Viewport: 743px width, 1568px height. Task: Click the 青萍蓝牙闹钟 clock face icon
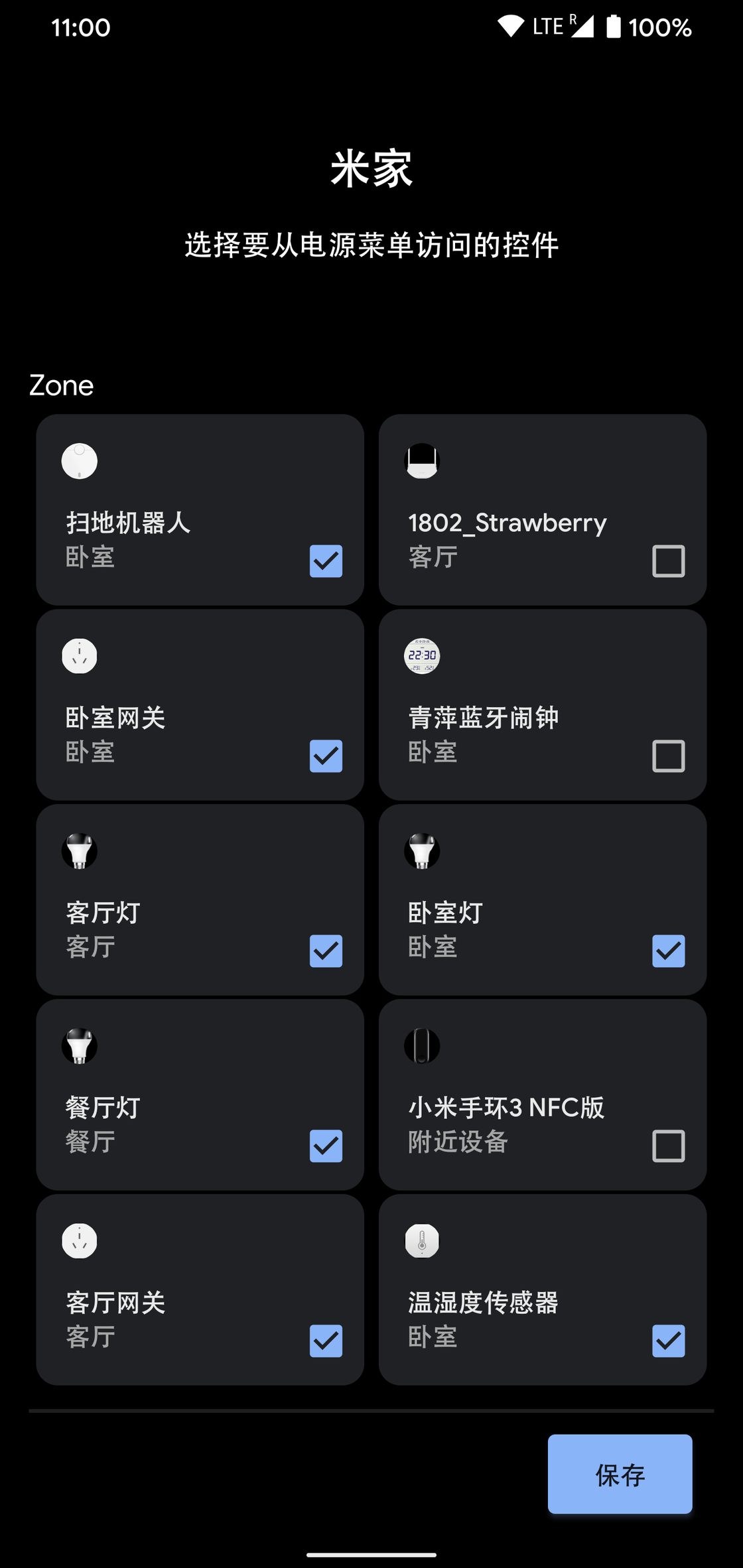click(422, 655)
